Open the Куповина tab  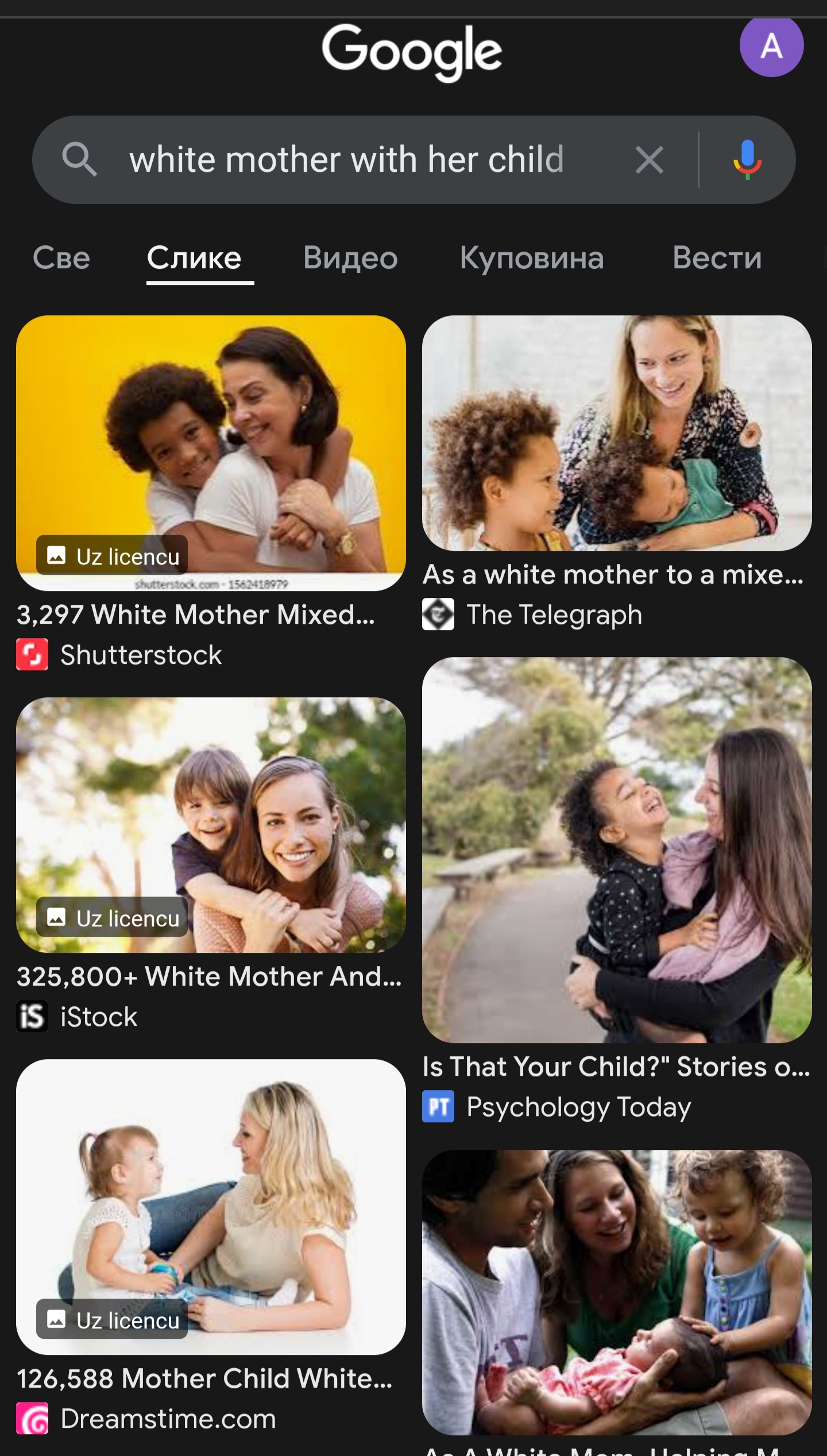point(532,258)
